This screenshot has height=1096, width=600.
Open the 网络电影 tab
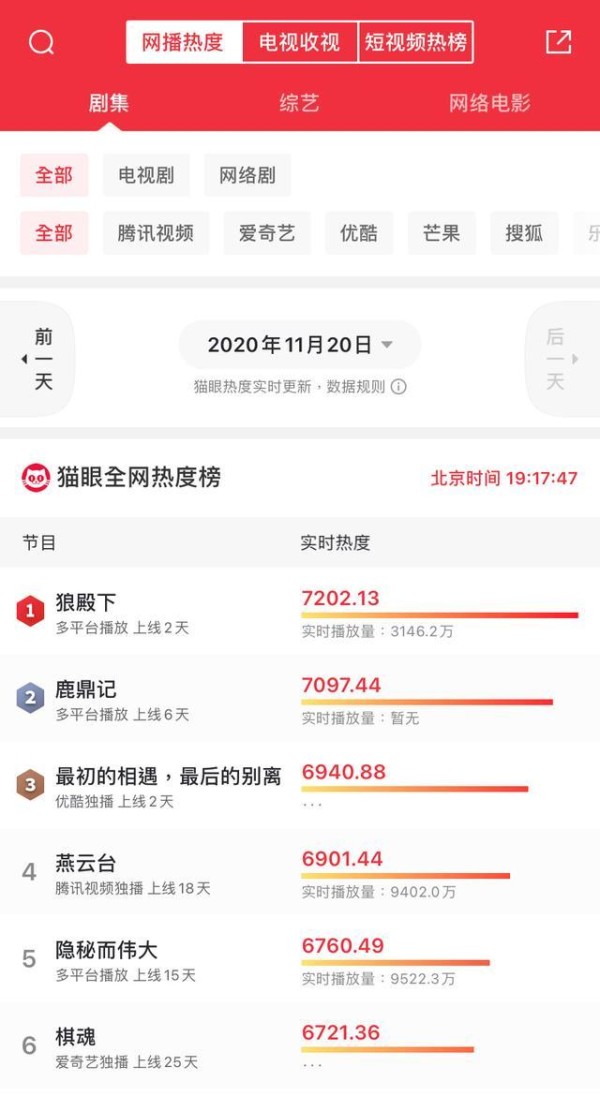[x=489, y=103]
